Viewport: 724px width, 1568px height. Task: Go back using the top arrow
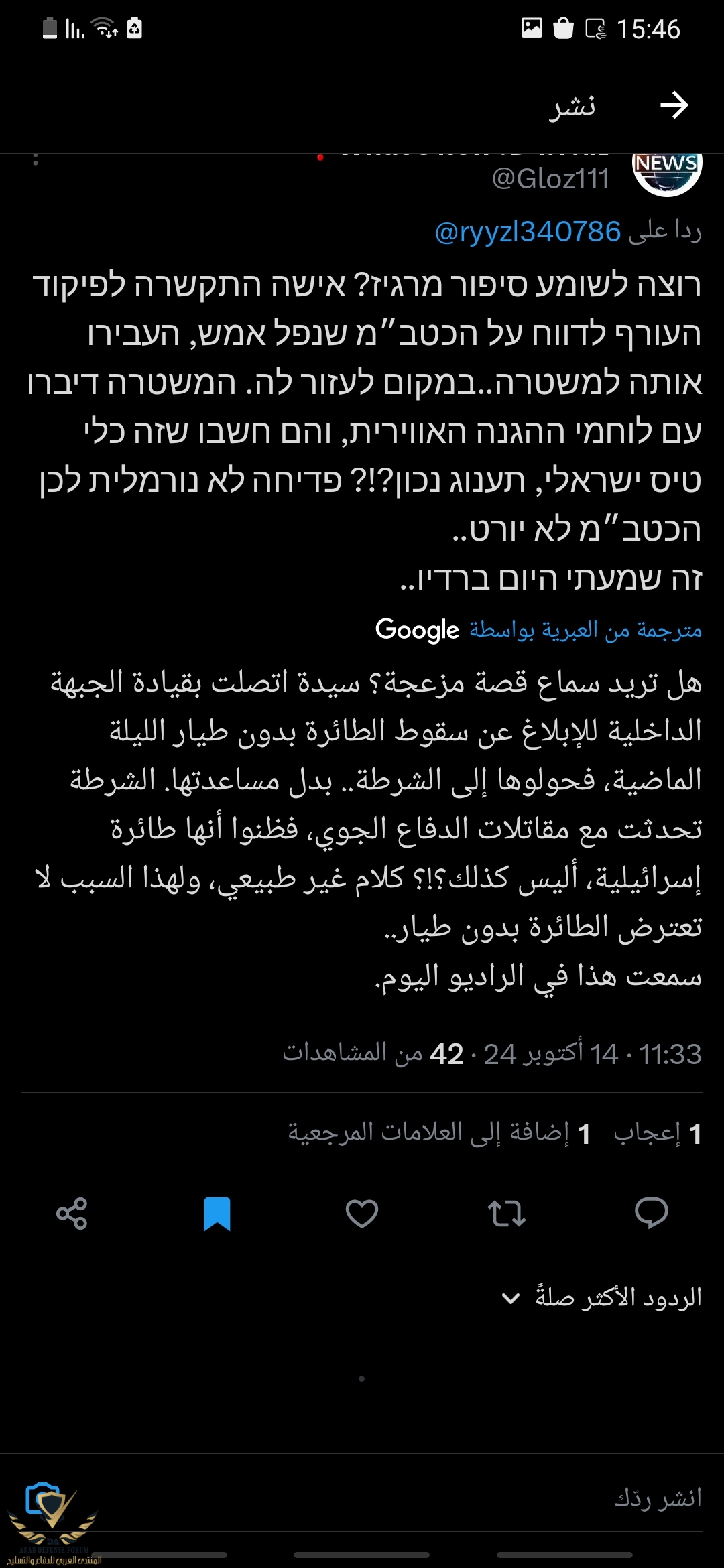pyautogui.click(x=674, y=105)
